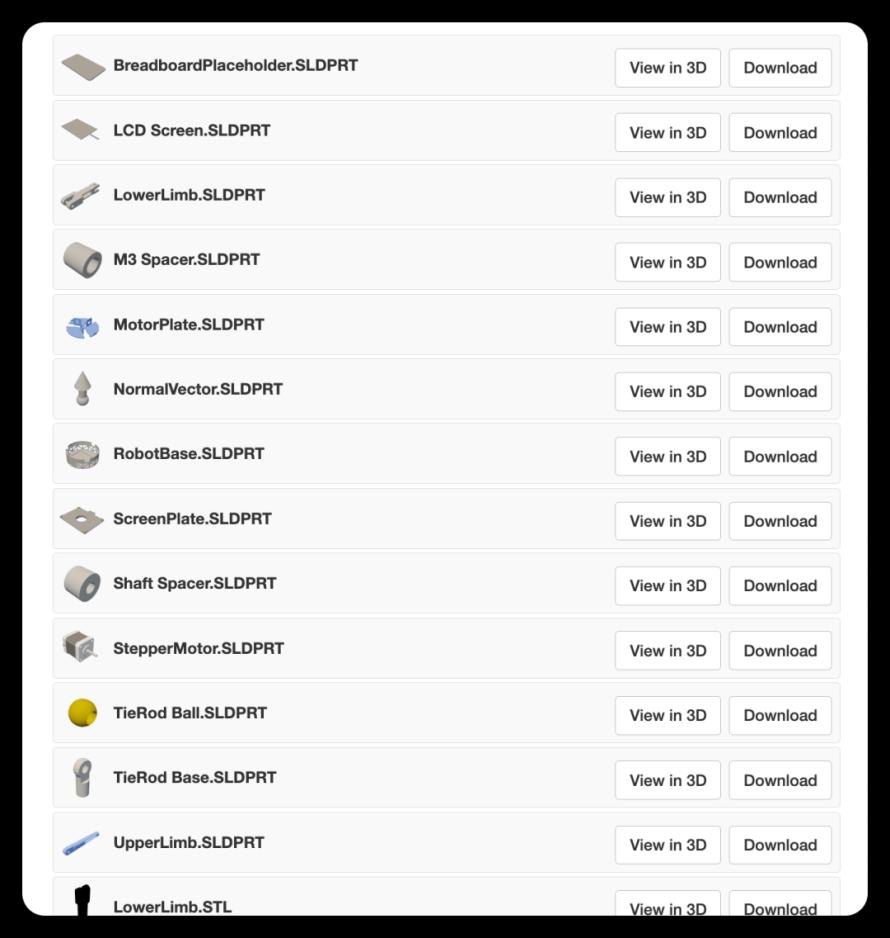Download BreadboardPlaceholder.SLDPRT file
Screen dimensions: 890x938
[780, 68]
